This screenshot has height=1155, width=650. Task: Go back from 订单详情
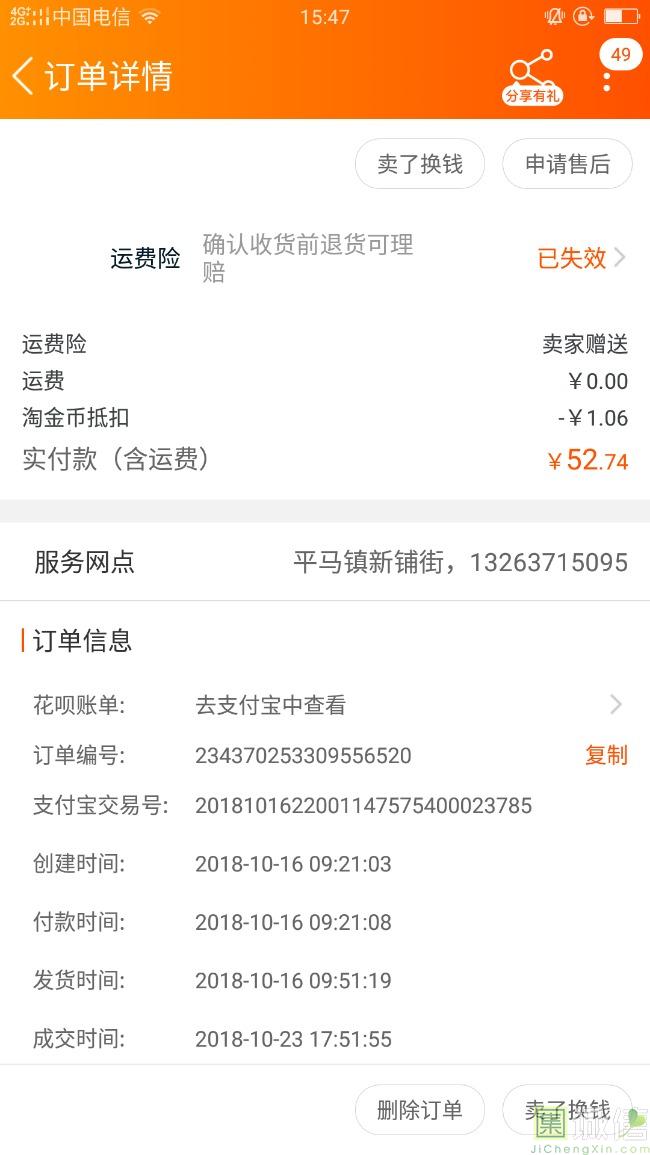click(23, 76)
